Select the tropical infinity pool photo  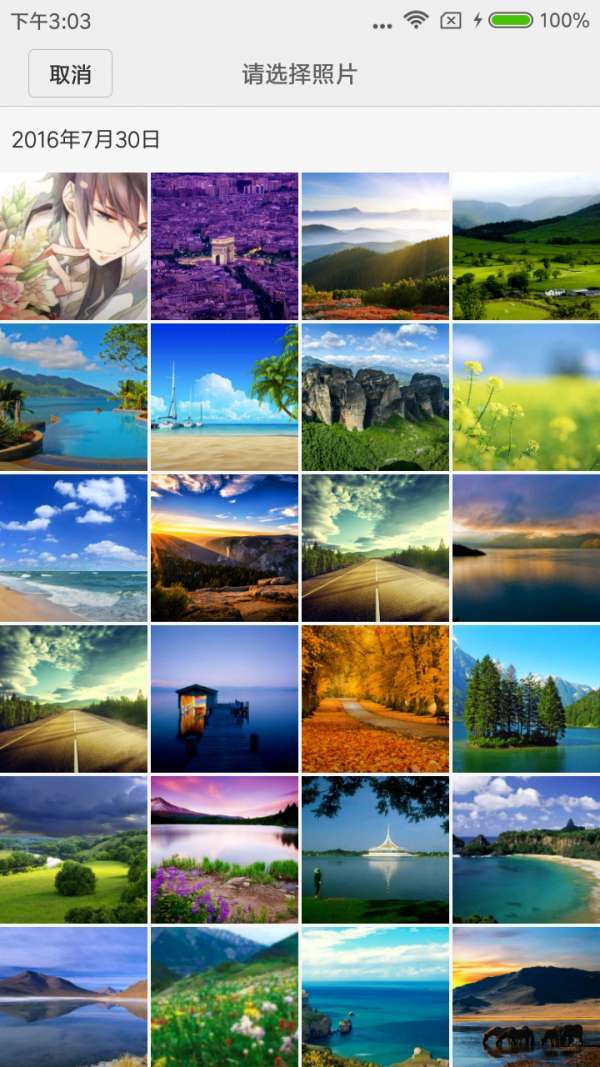point(74,397)
